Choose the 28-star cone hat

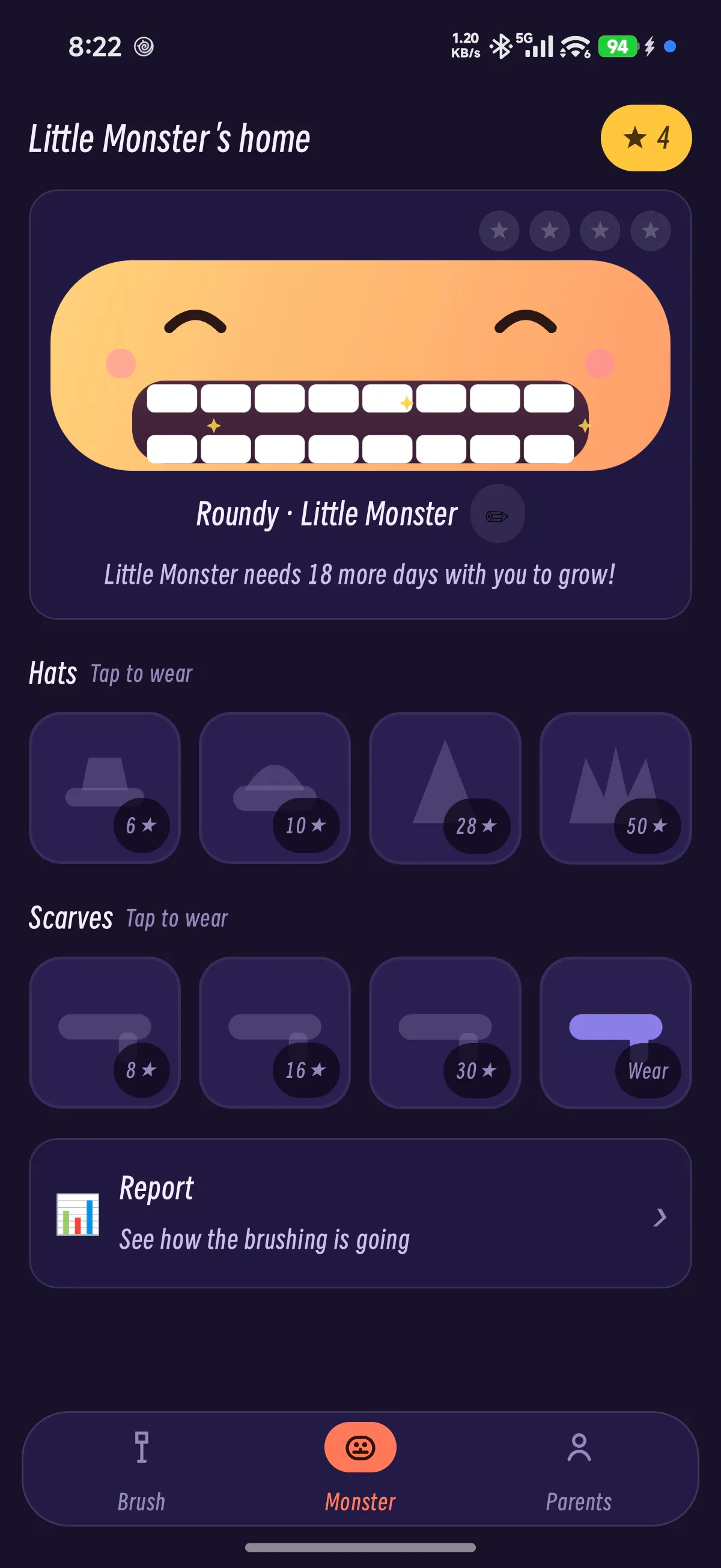point(445,788)
